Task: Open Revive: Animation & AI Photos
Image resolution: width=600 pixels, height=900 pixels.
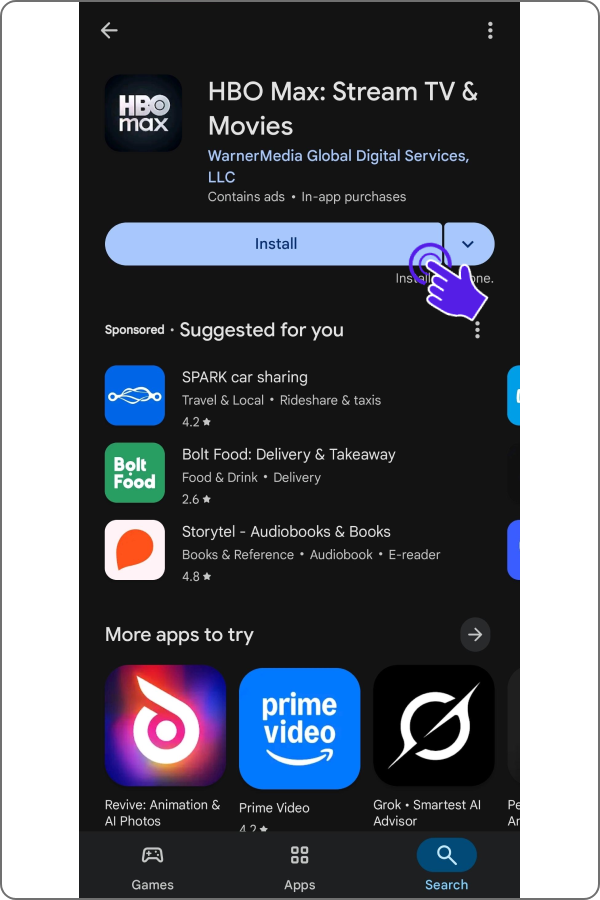Action: point(165,726)
